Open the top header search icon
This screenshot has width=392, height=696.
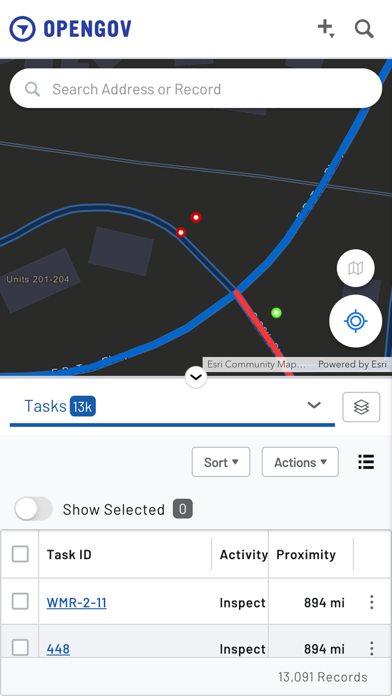click(x=364, y=29)
